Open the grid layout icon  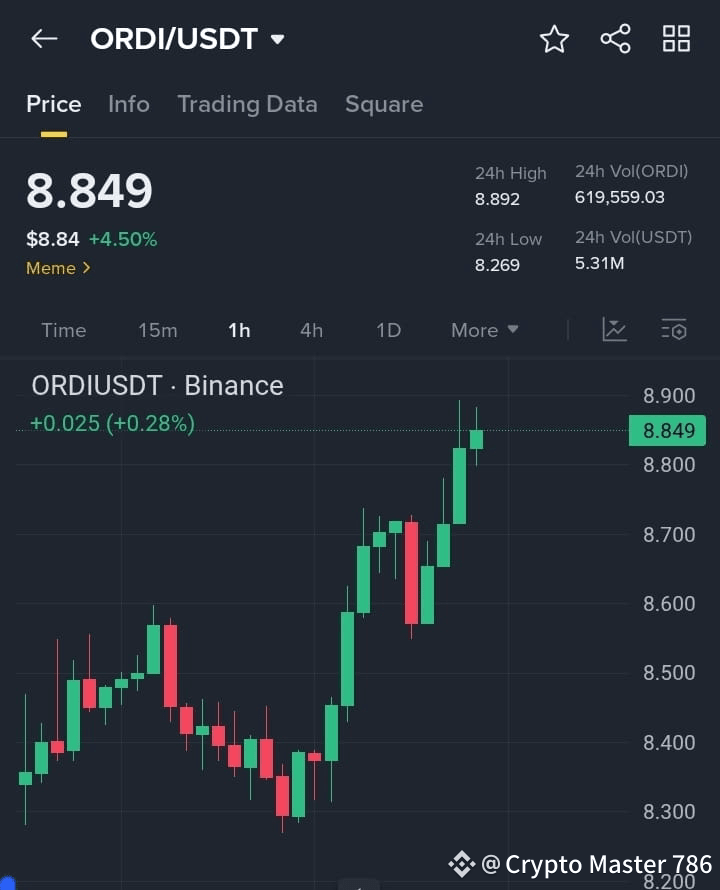coord(676,38)
